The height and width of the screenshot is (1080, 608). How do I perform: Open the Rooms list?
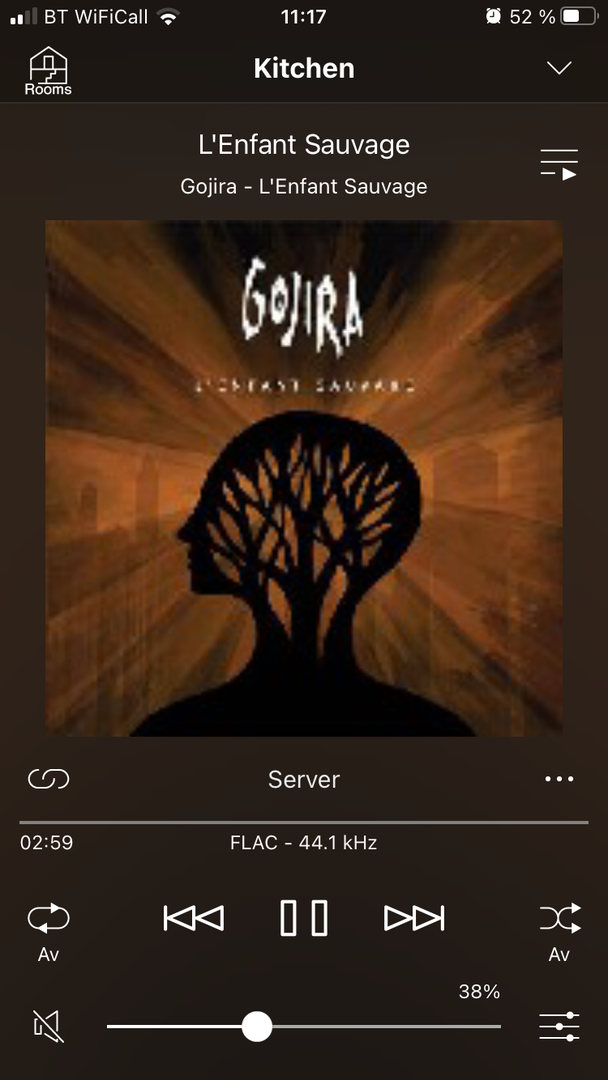point(48,70)
